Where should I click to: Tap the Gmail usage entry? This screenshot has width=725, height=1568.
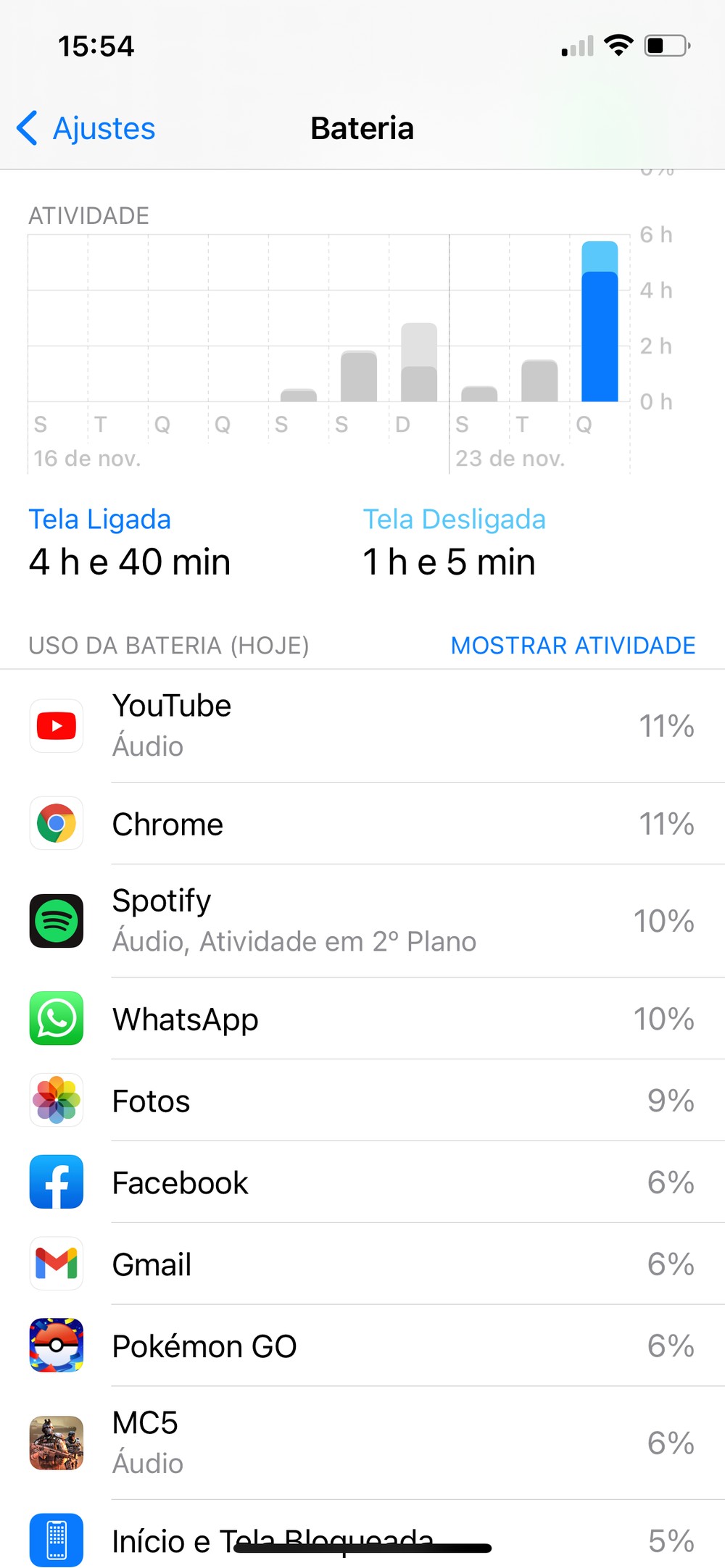(362, 1264)
